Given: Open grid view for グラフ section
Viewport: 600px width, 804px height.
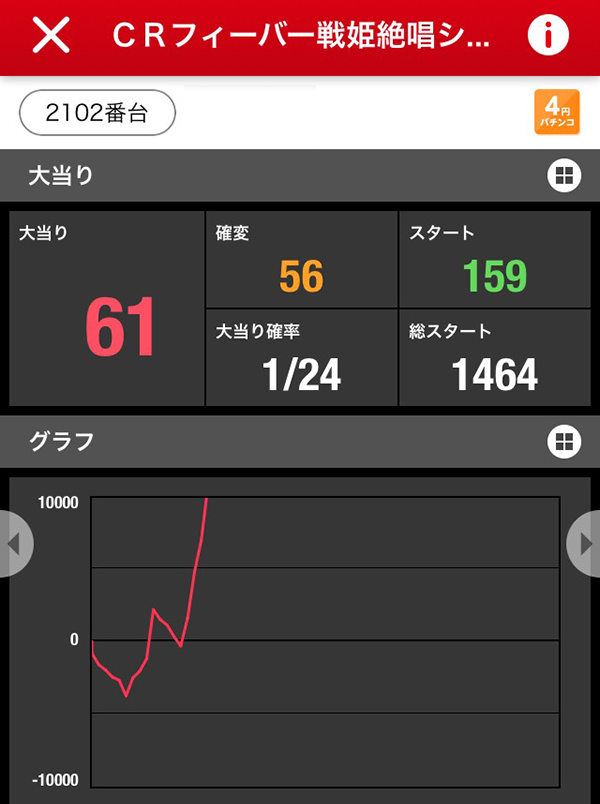Looking at the screenshot, I should (564, 440).
